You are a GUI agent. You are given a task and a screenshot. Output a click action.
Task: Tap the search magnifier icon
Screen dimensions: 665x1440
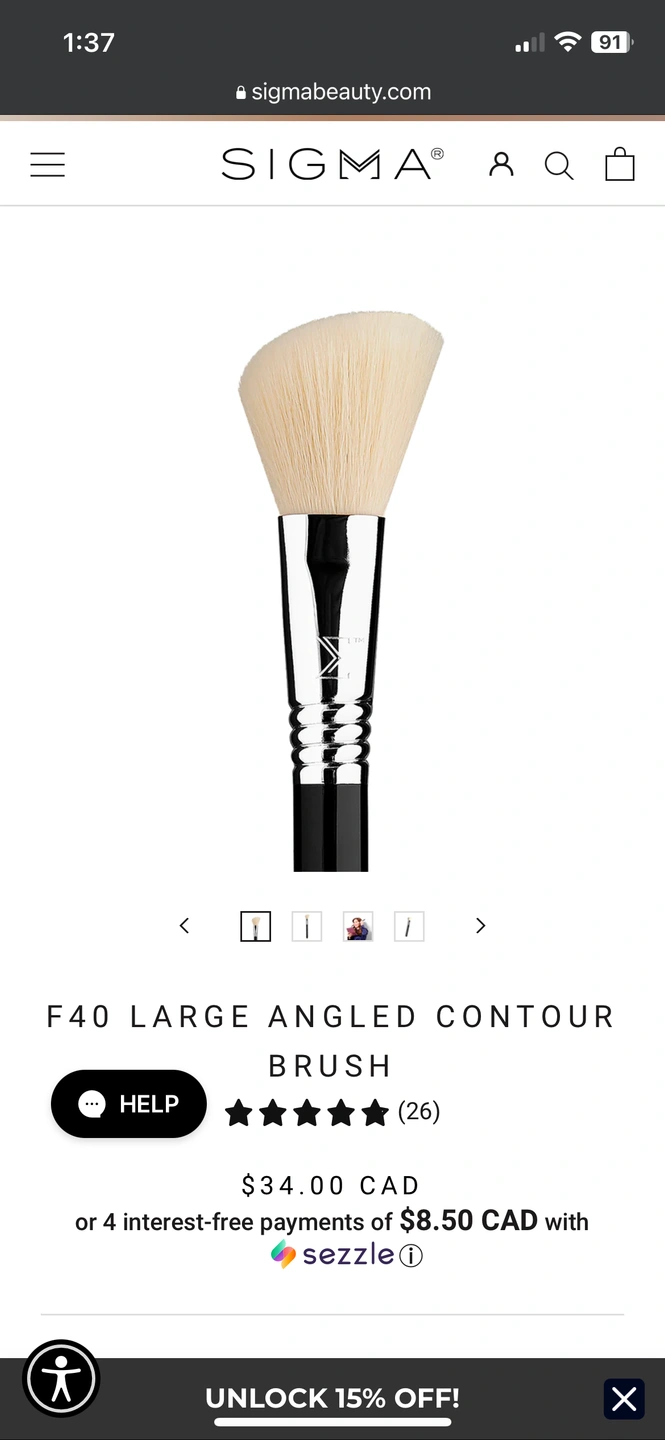(559, 166)
